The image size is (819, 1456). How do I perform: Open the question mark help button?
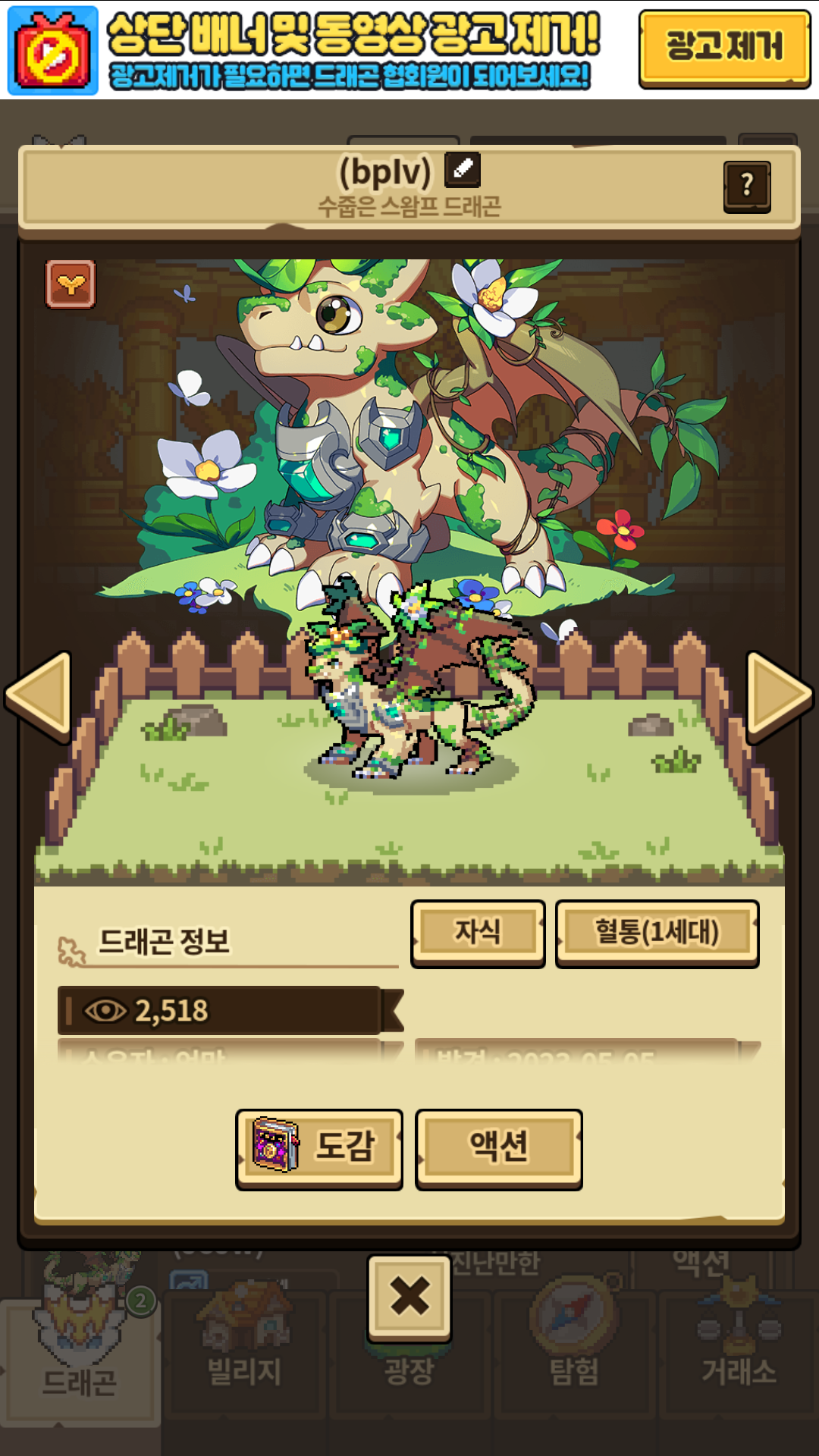747,186
